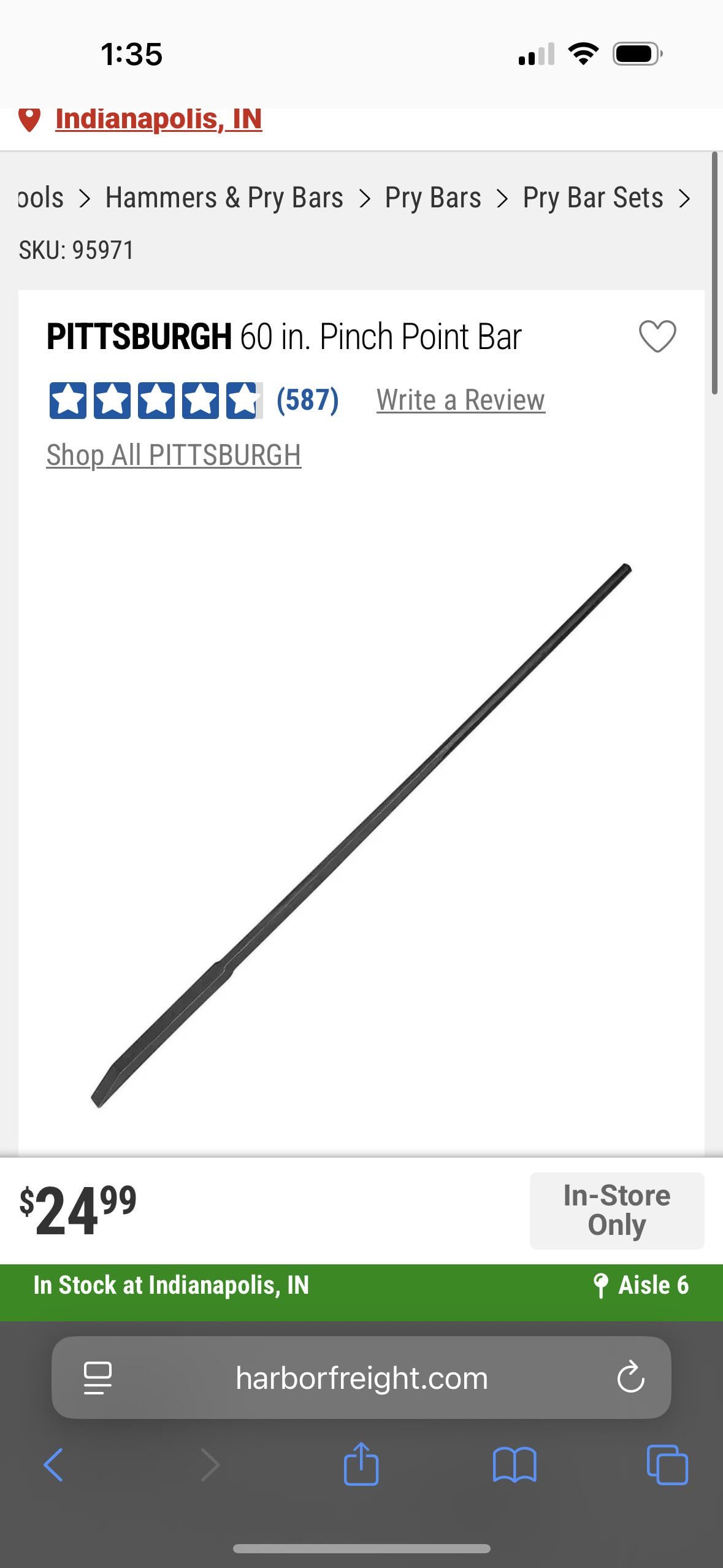Tap the In-Store Only button
The width and height of the screenshot is (723, 1568).
tap(616, 1210)
